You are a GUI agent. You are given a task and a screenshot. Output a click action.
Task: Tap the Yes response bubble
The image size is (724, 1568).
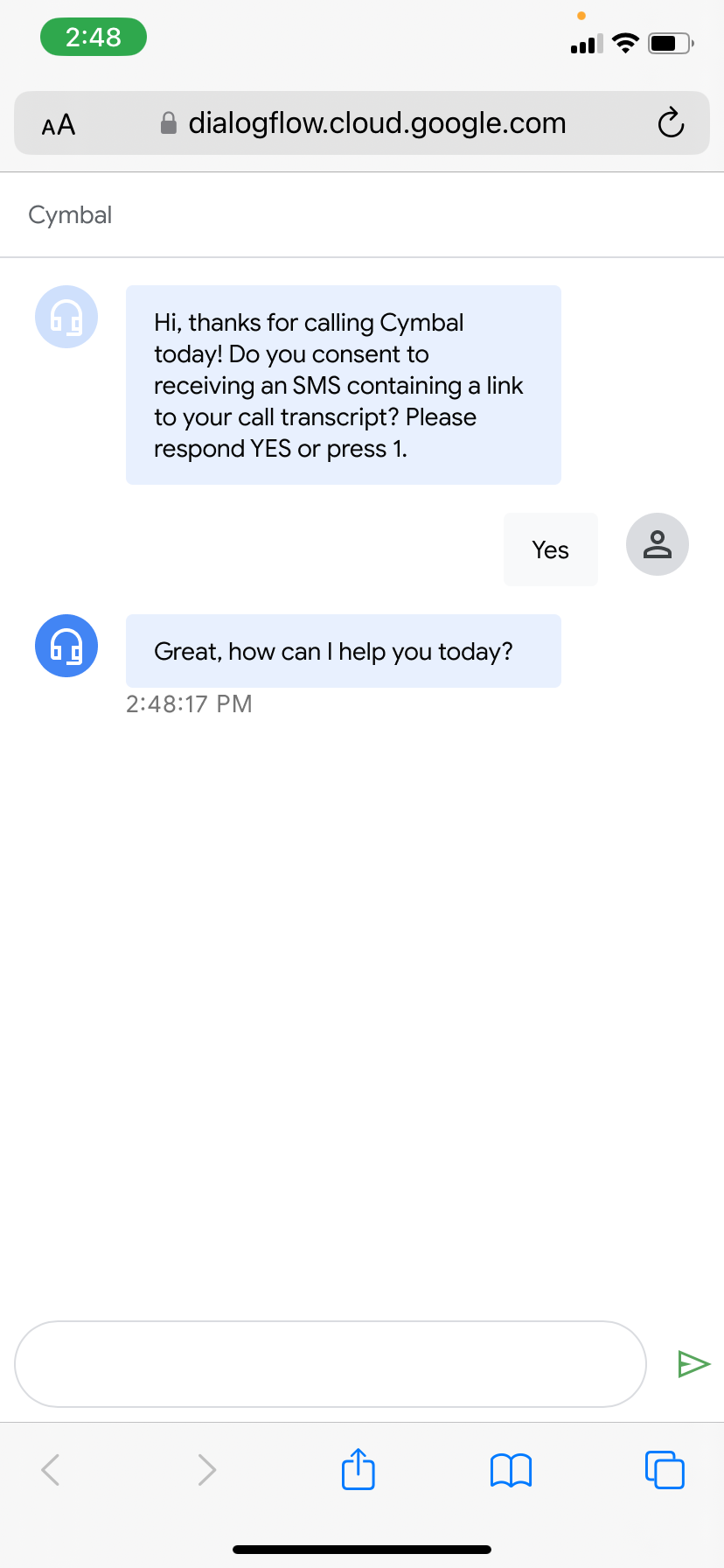tap(550, 549)
